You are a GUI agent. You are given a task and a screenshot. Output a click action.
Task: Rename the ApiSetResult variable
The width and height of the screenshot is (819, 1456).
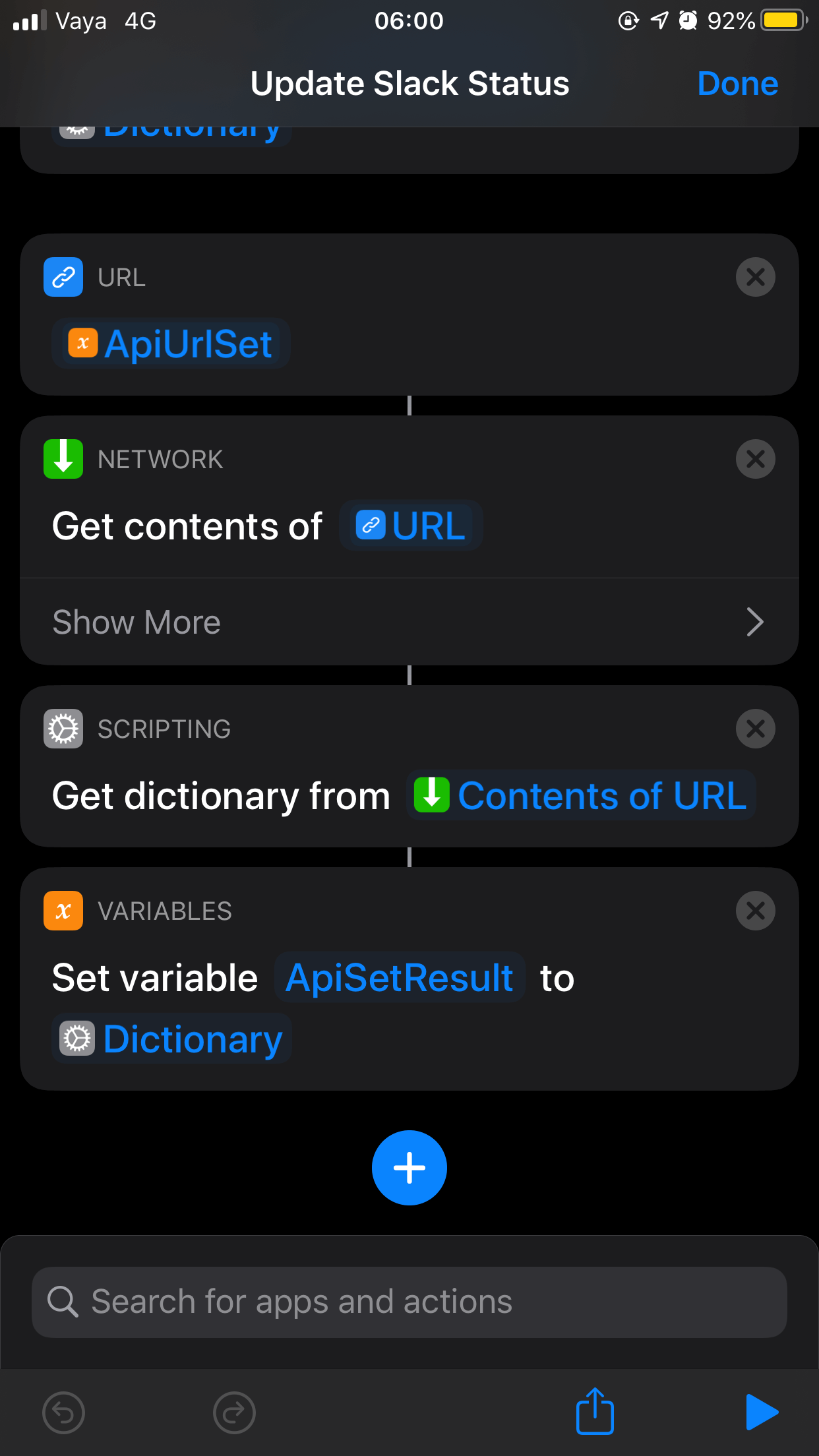coord(400,977)
